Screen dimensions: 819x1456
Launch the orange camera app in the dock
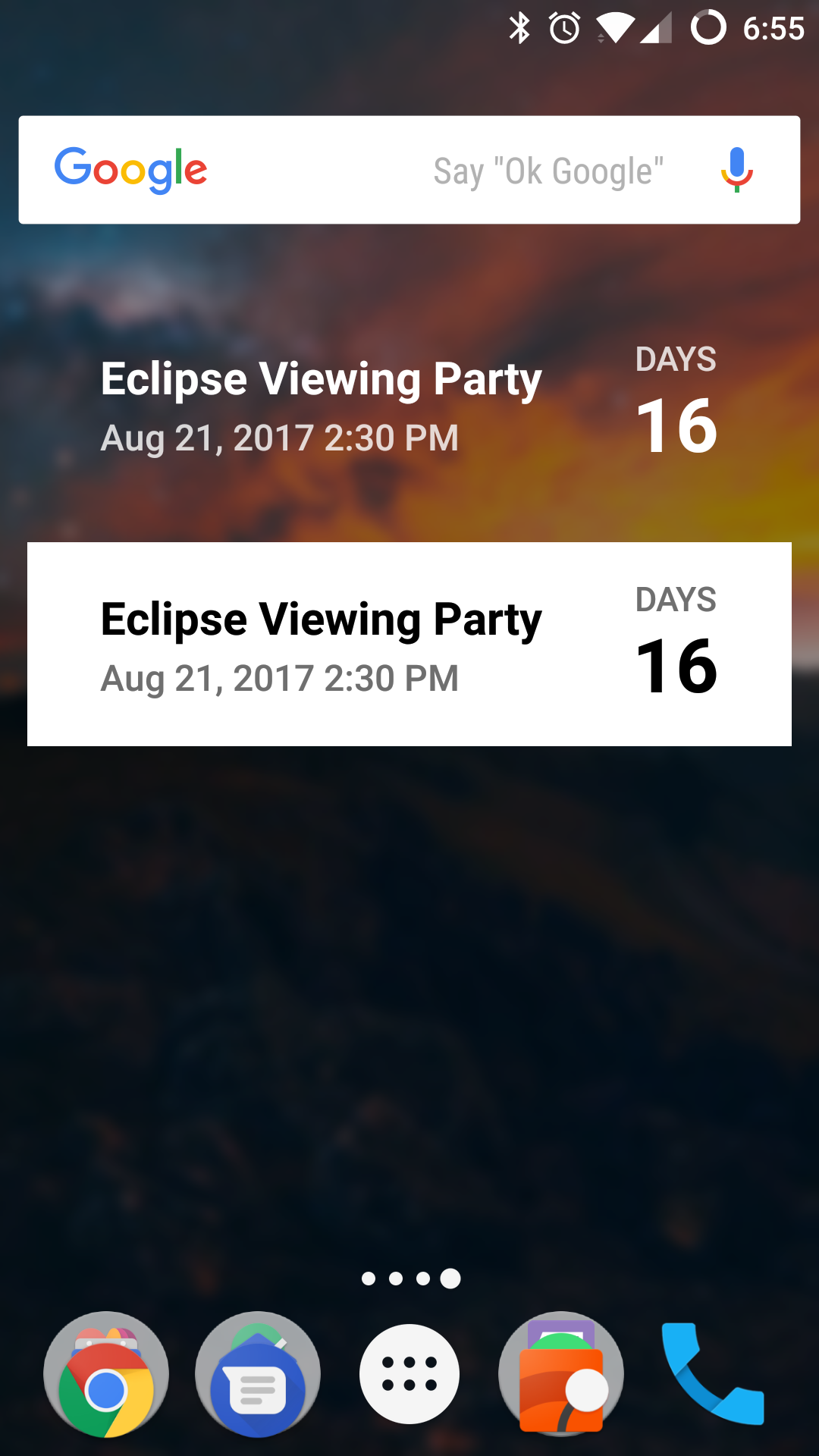tap(561, 1373)
